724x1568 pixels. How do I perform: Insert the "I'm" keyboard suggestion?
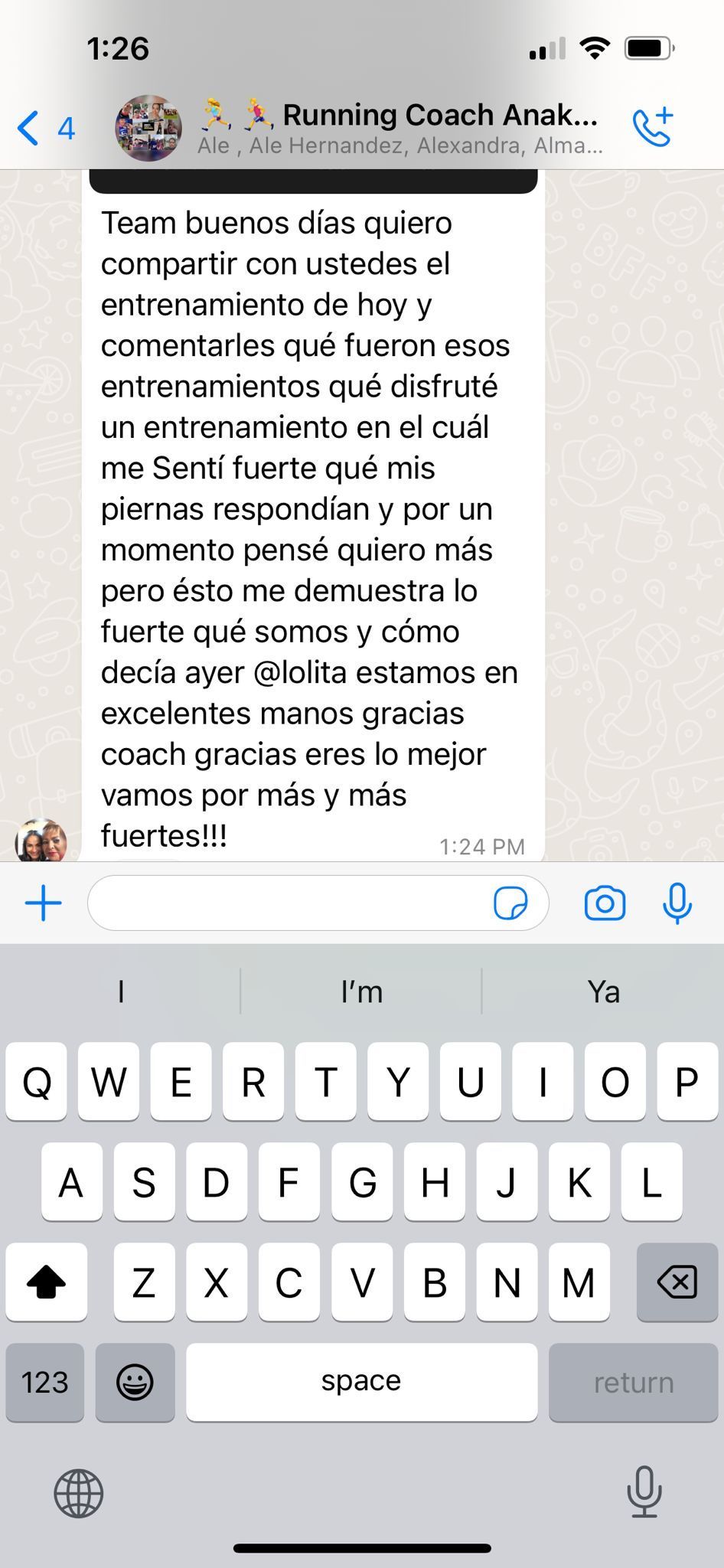361,992
